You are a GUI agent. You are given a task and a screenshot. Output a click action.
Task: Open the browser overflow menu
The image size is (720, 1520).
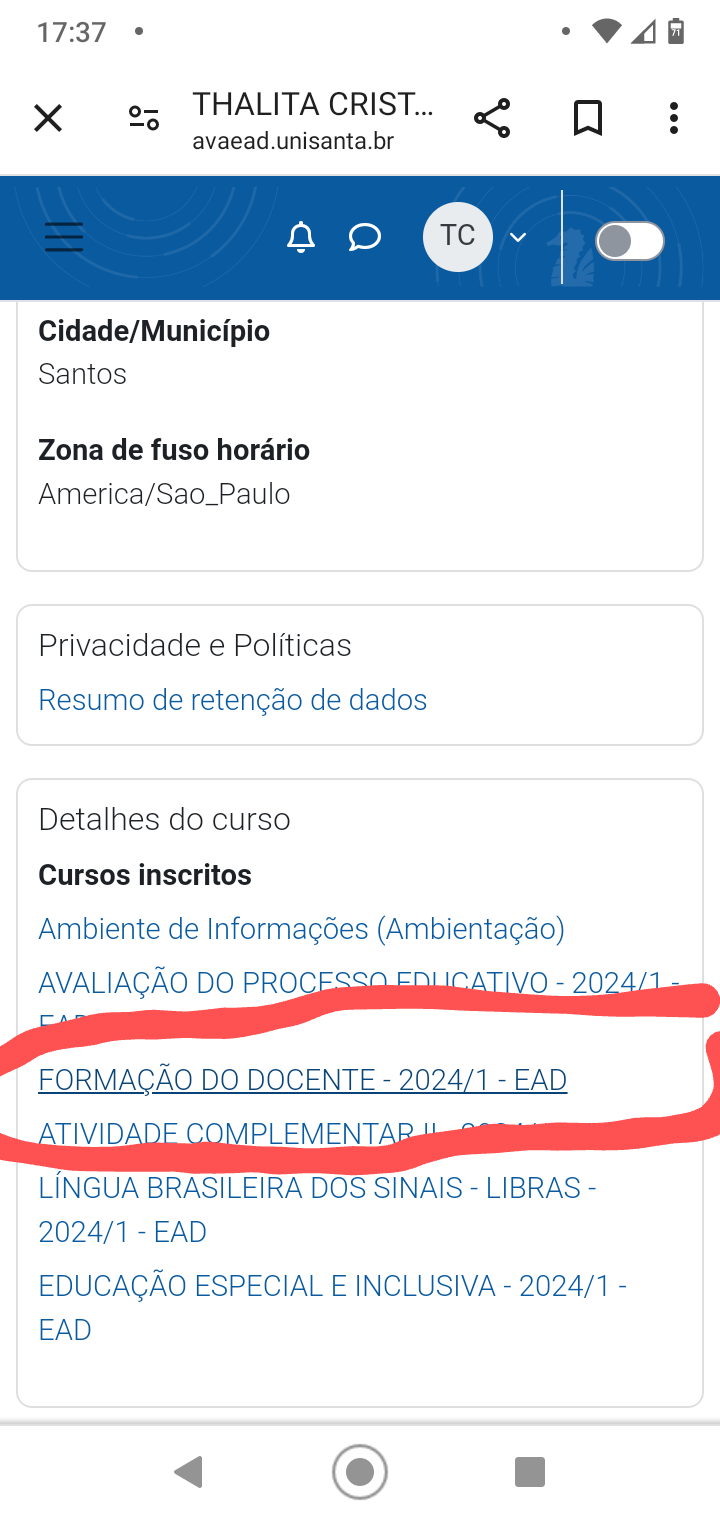(674, 118)
